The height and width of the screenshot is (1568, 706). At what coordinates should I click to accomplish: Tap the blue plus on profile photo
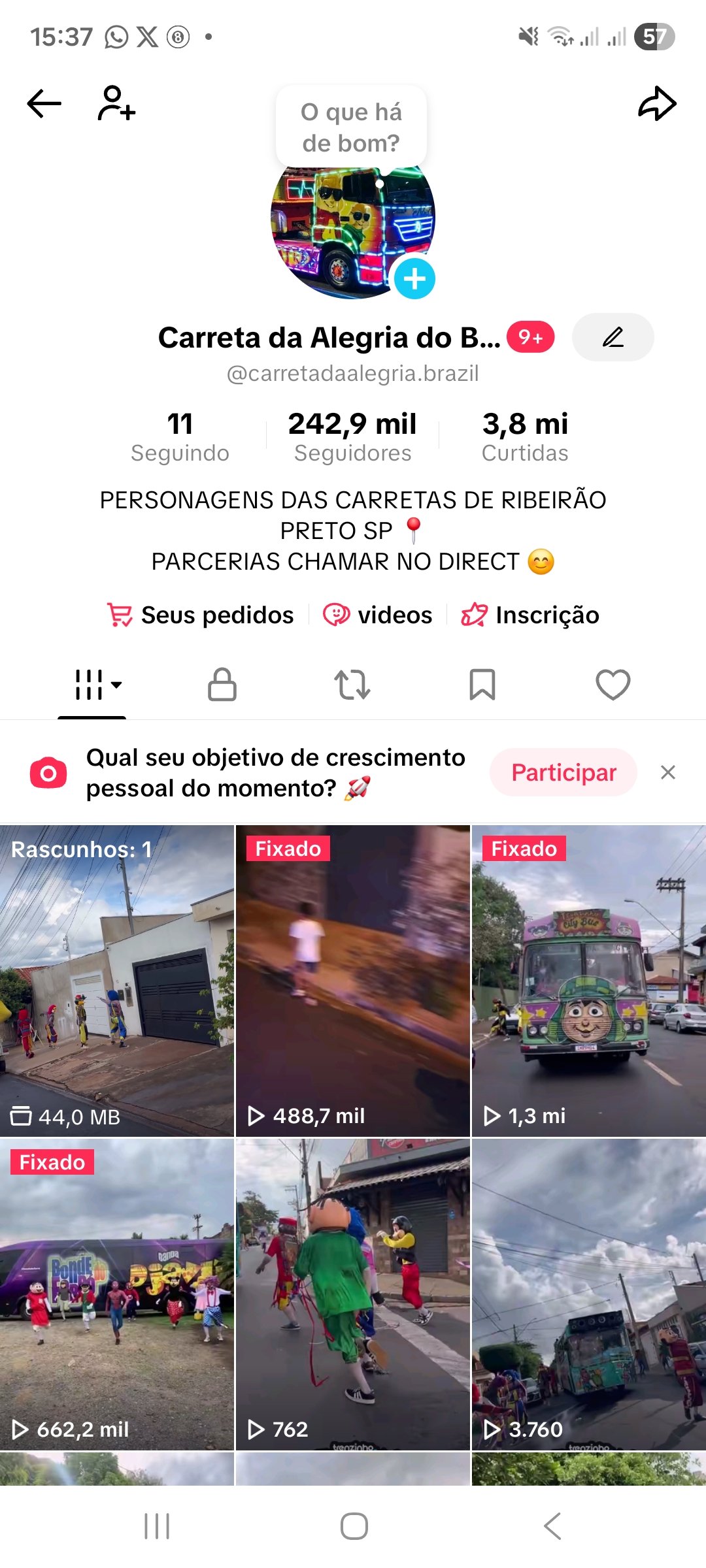[x=414, y=279]
